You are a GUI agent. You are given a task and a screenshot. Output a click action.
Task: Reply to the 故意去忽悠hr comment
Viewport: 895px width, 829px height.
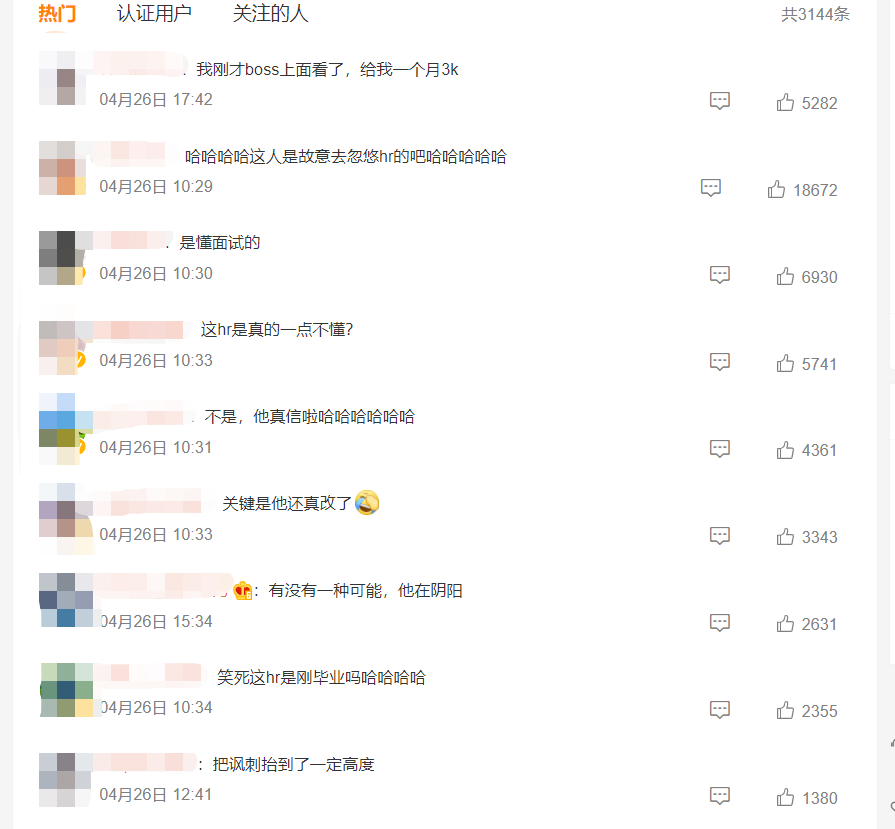pyautogui.click(x=711, y=188)
